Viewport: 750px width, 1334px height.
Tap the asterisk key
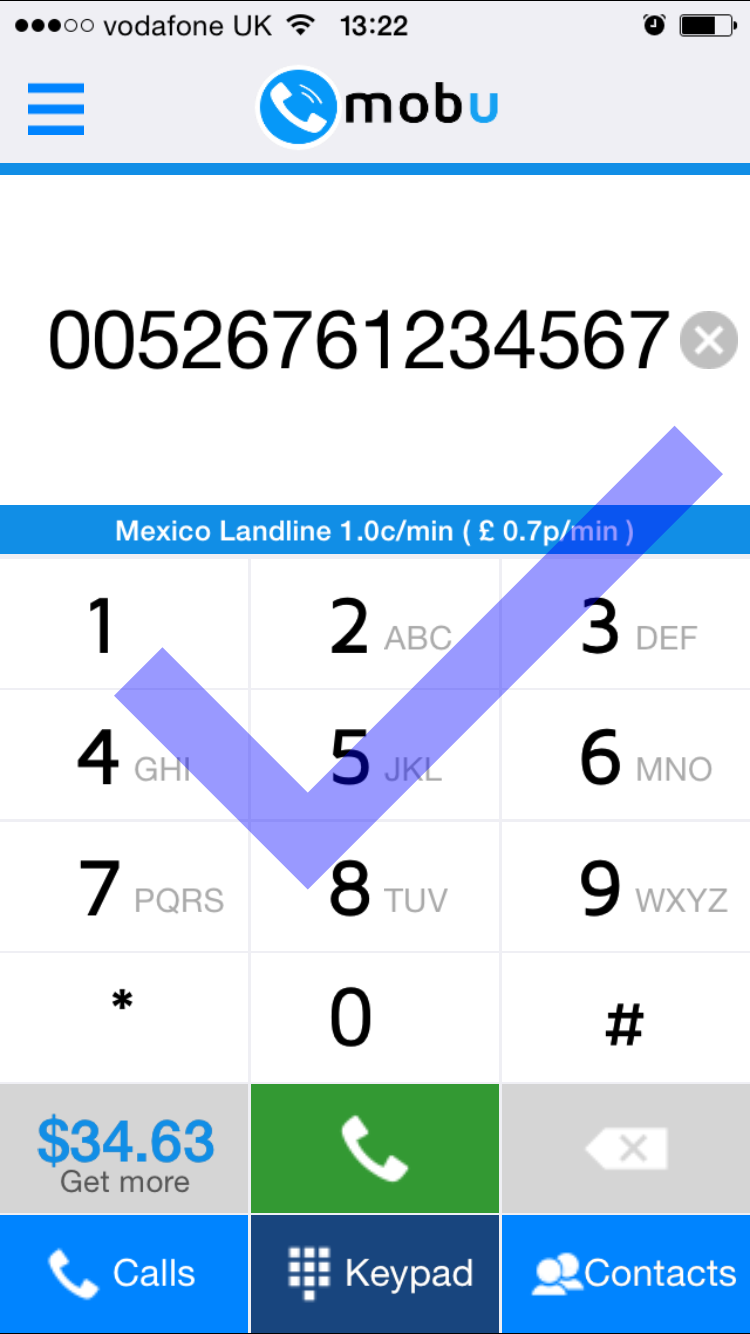(x=124, y=1018)
